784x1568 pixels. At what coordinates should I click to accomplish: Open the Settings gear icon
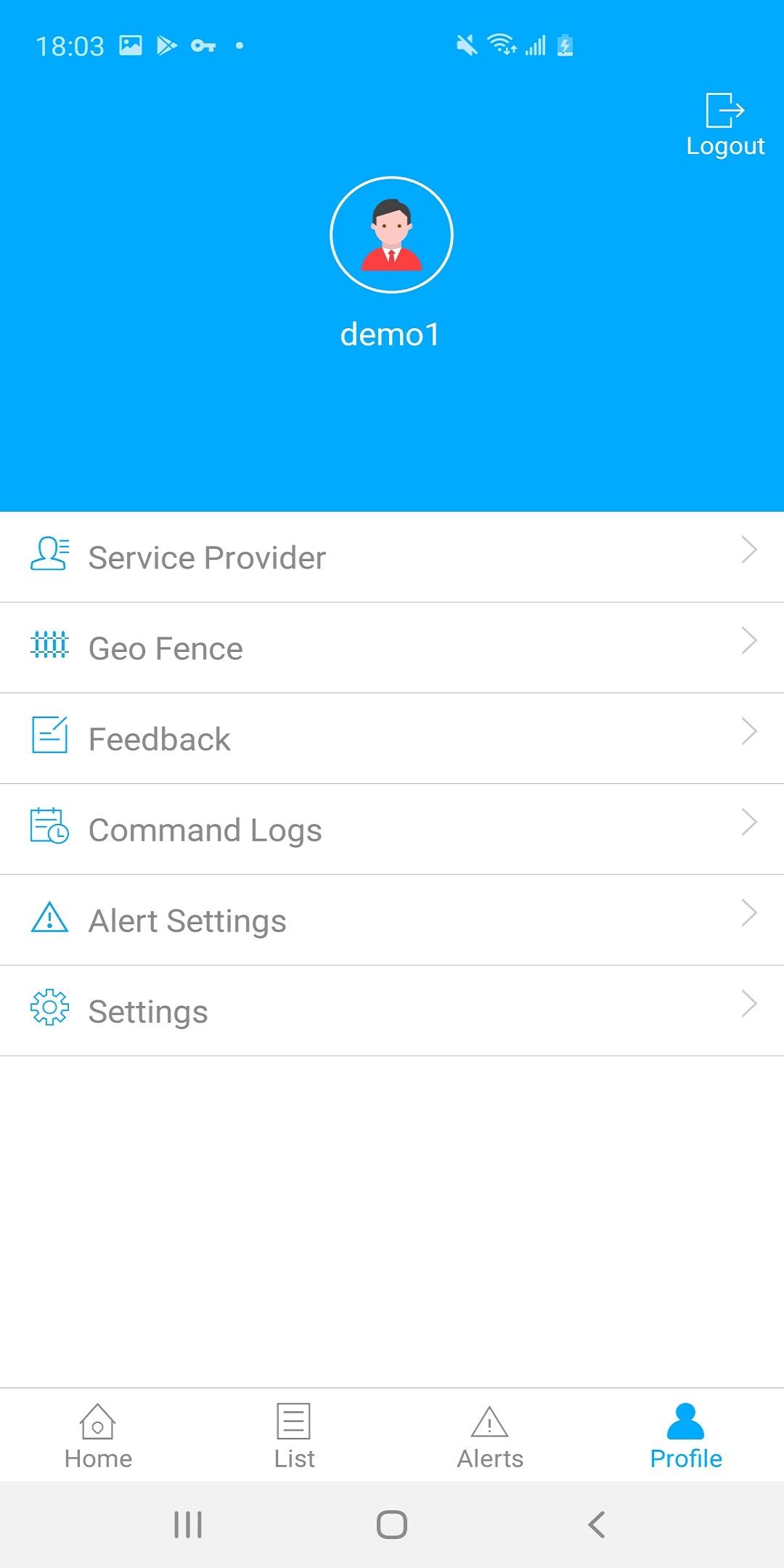[48, 1010]
